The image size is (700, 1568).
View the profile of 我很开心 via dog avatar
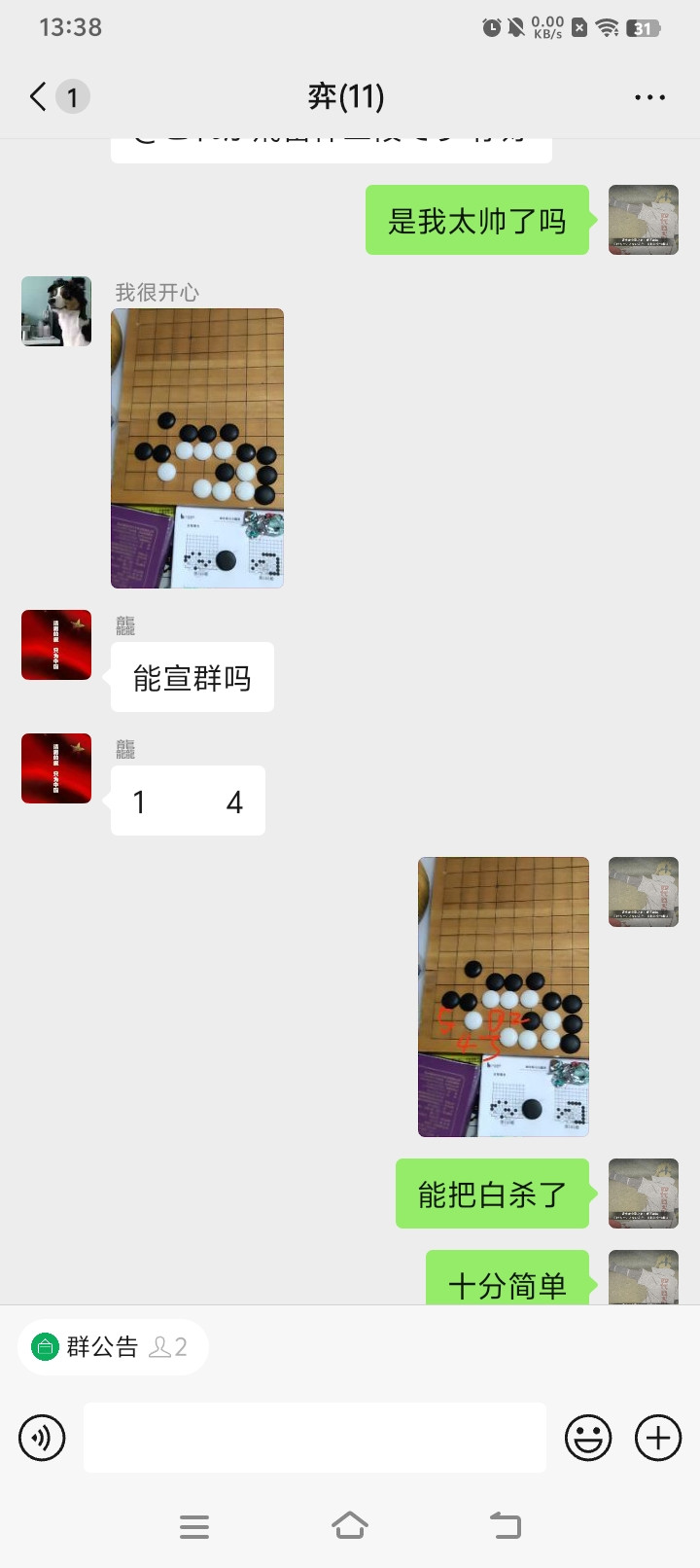coord(56,311)
